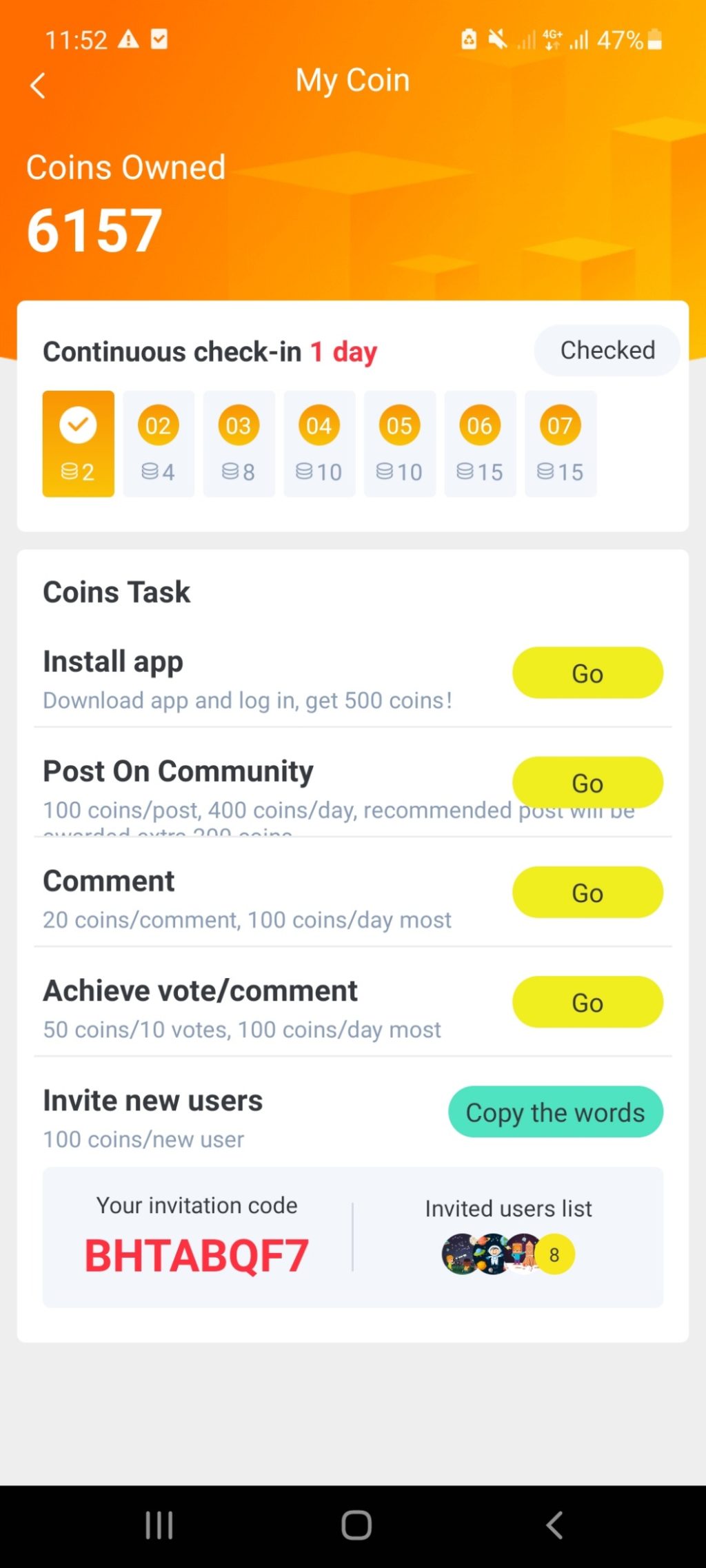
Task: Go back from My Coin page
Action: click(x=39, y=86)
